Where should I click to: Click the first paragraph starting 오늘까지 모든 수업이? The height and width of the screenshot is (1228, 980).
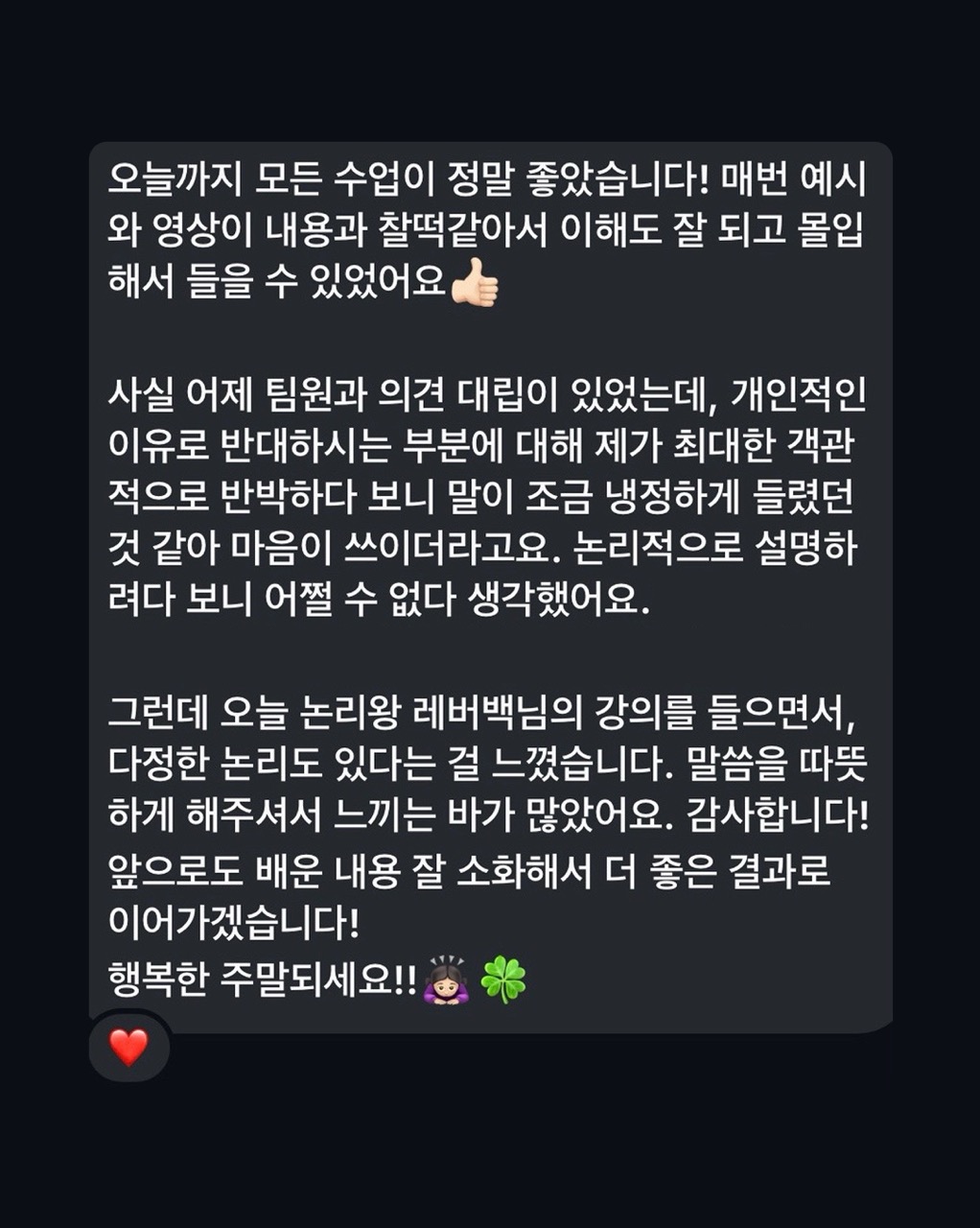click(x=479, y=230)
